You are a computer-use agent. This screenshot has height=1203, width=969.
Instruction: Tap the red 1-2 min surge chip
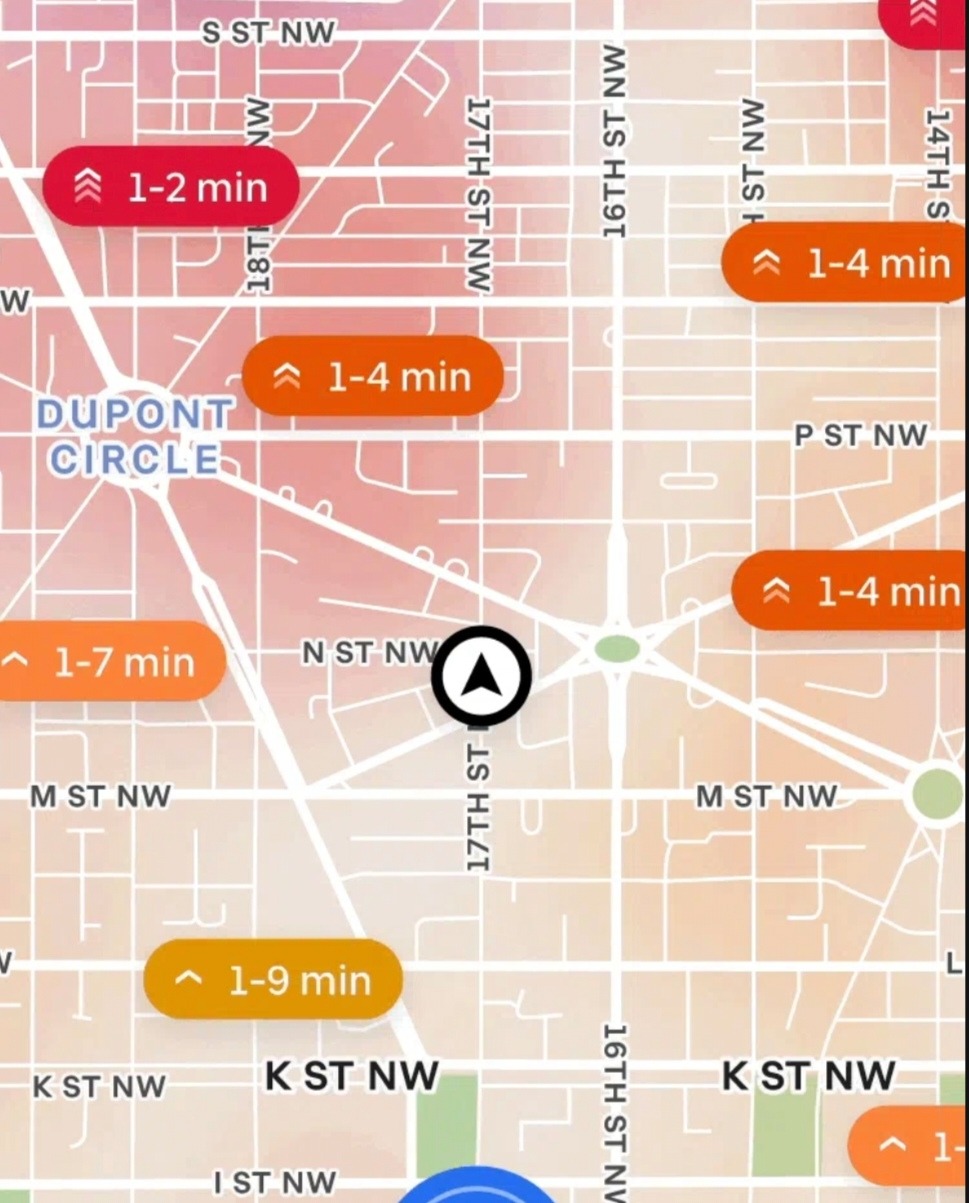coord(171,187)
